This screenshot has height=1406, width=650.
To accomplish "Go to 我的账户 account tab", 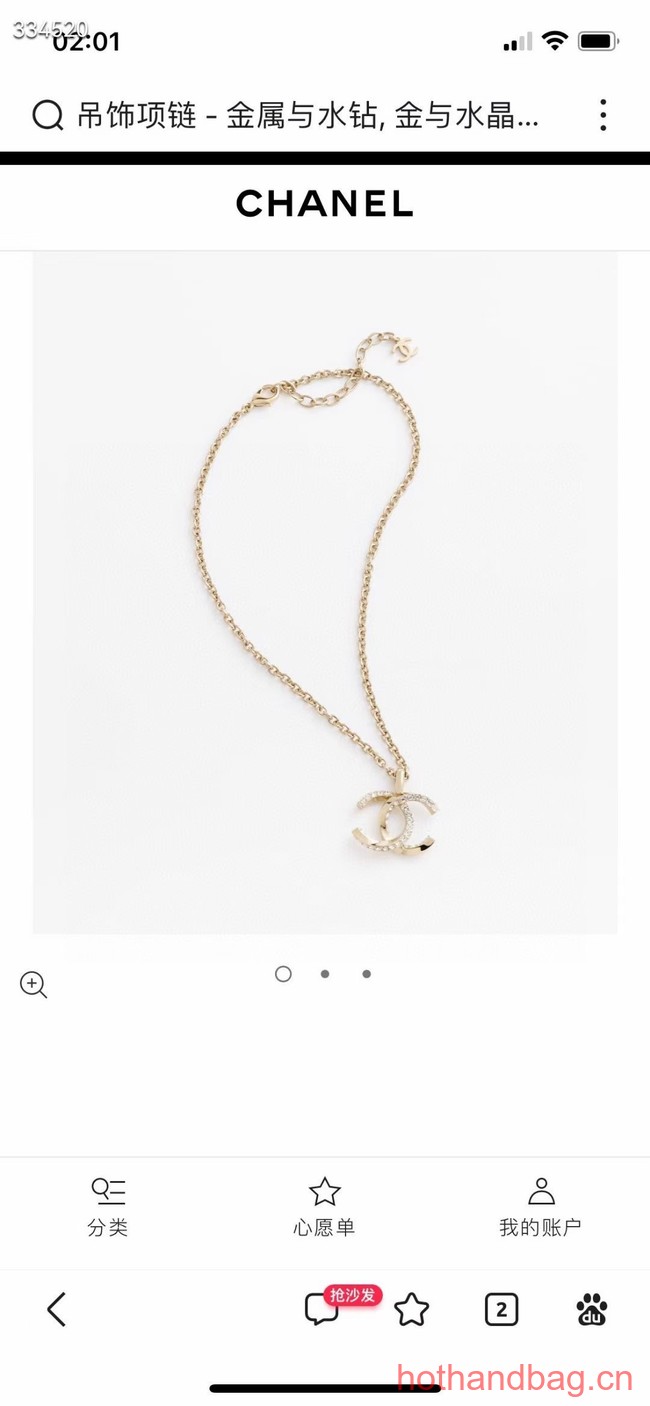I will 540,1207.
